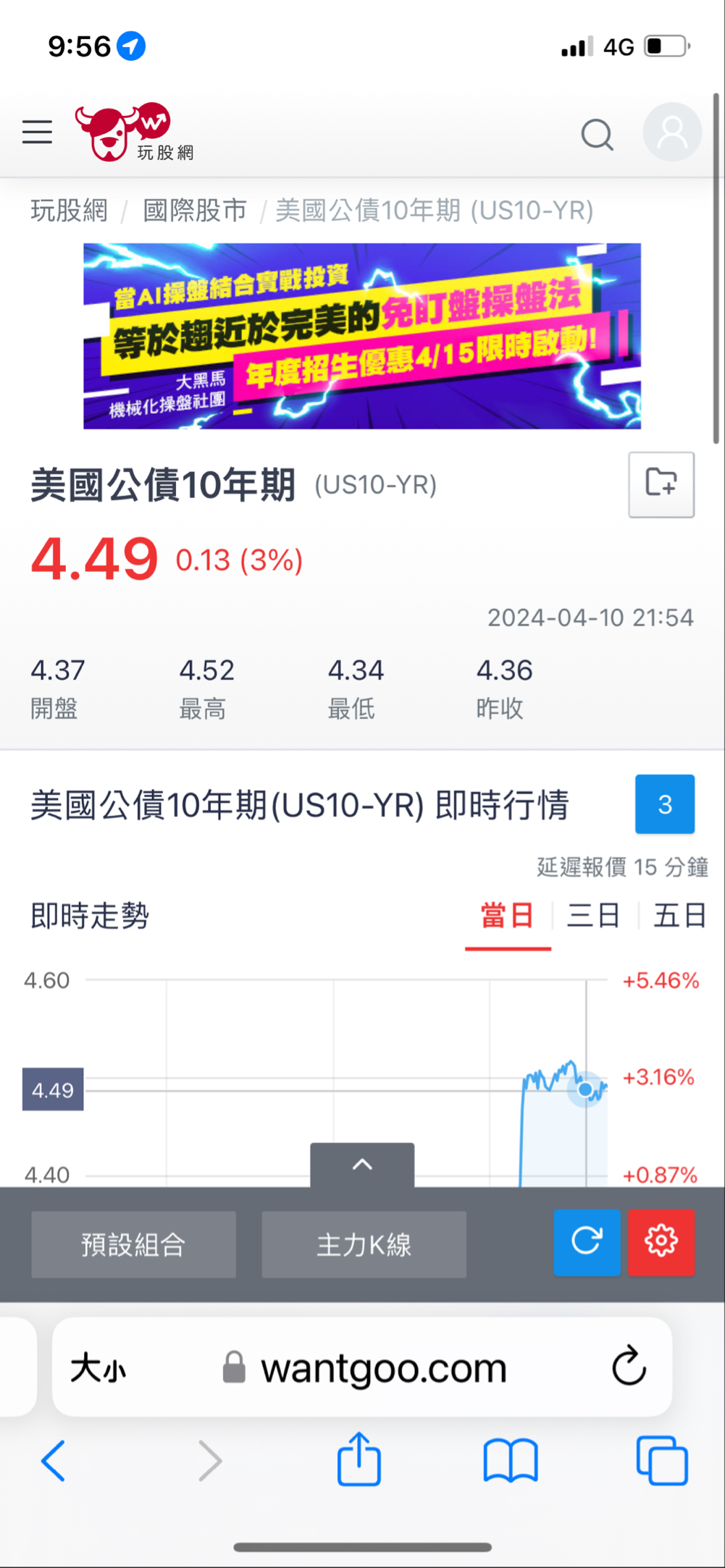Screen dimensions: 725x1568
Task: Share this page via Safari
Action: pyautogui.click(x=359, y=1459)
